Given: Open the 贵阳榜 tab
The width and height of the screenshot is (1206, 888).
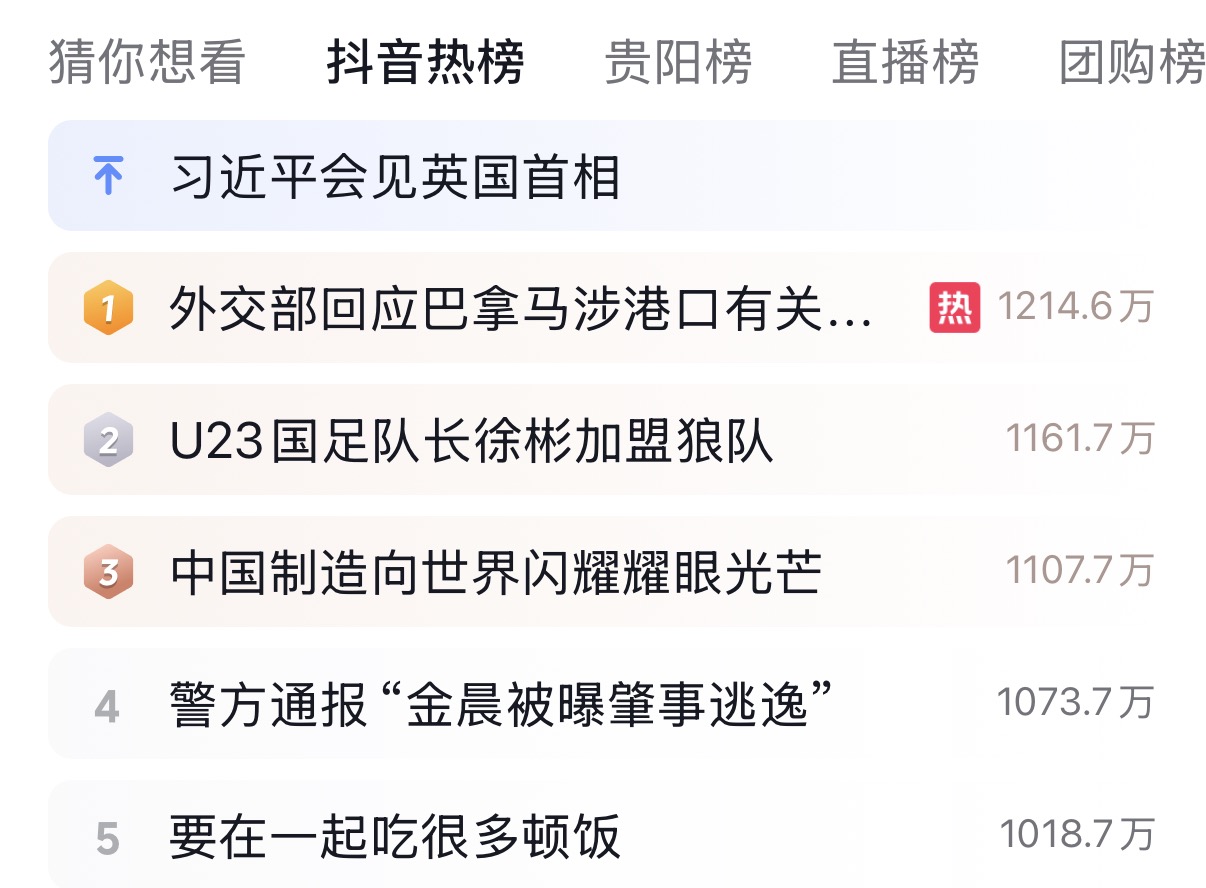Looking at the screenshot, I should 678,63.
